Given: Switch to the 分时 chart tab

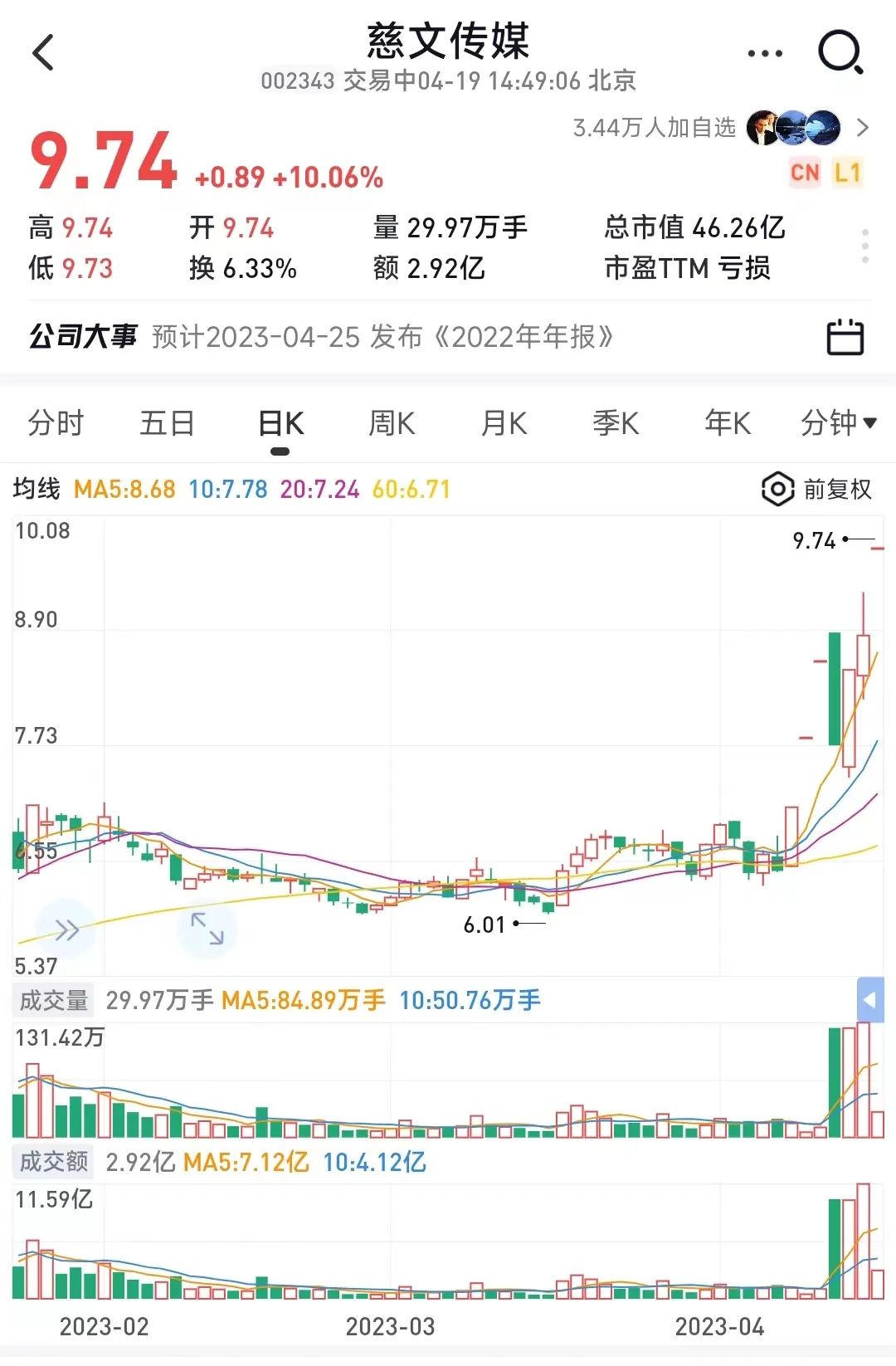Looking at the screenshot, I should [x=56, y=423].
